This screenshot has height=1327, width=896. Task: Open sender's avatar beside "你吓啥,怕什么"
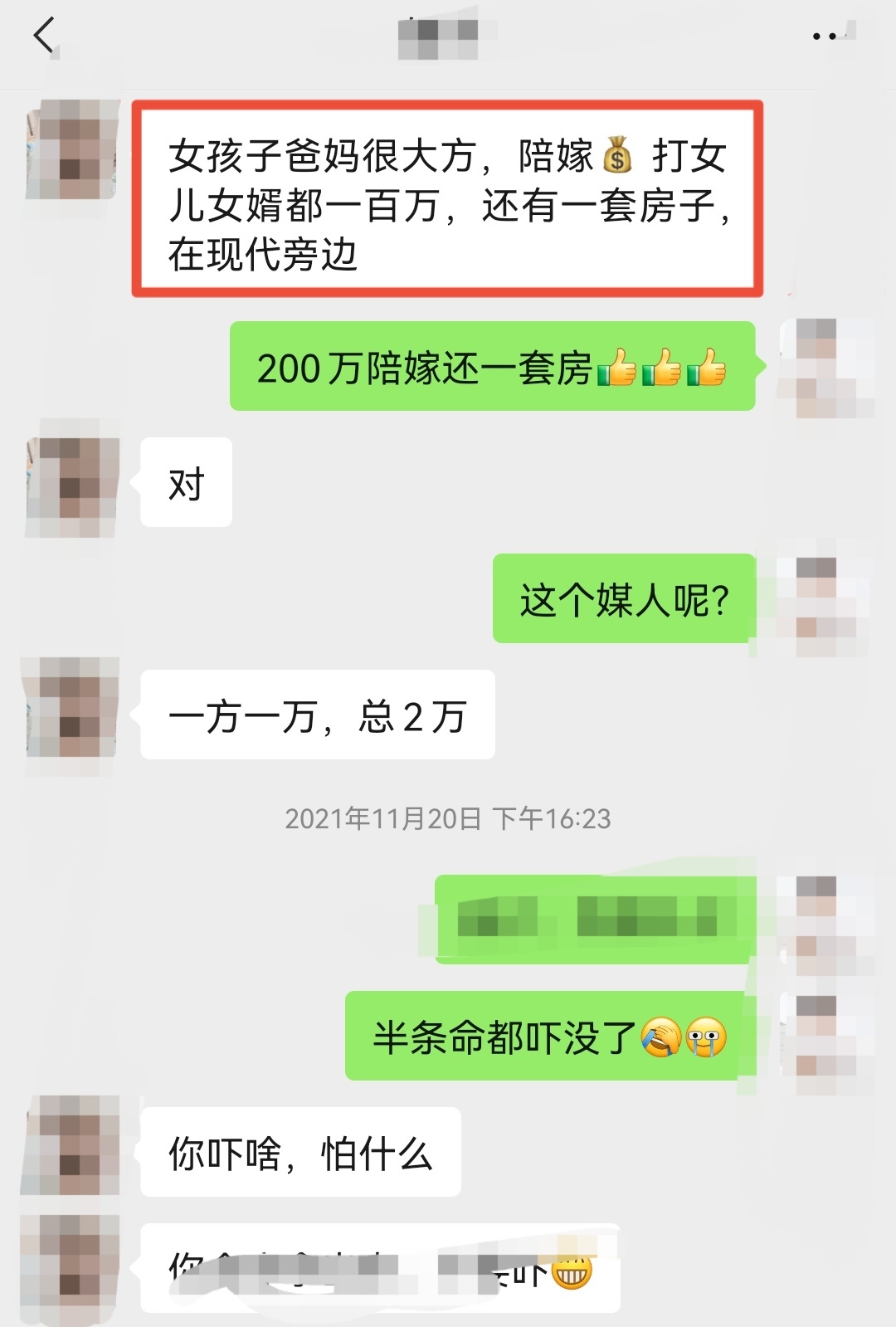(73, 1149)
